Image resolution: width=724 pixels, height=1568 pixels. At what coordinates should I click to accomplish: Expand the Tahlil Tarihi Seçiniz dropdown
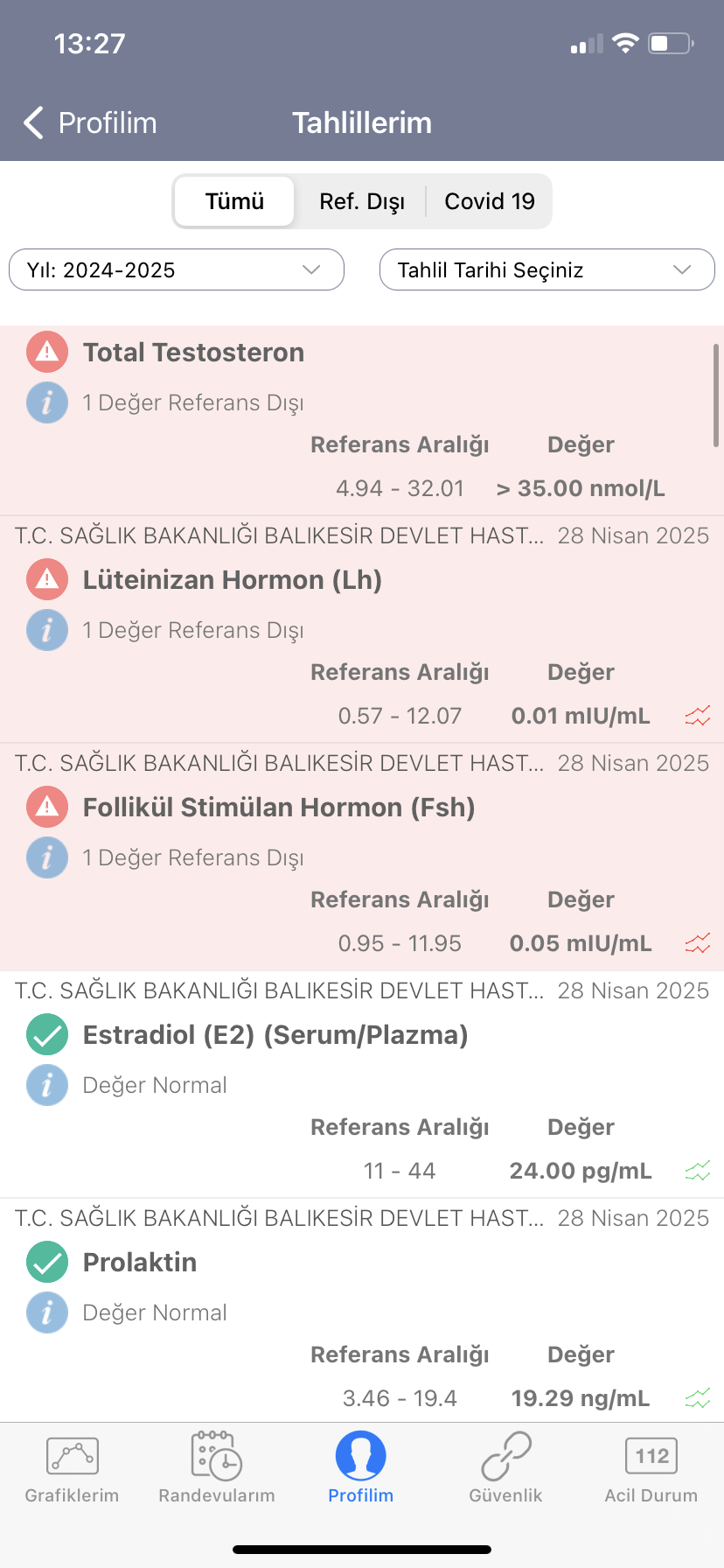(547, 269)
